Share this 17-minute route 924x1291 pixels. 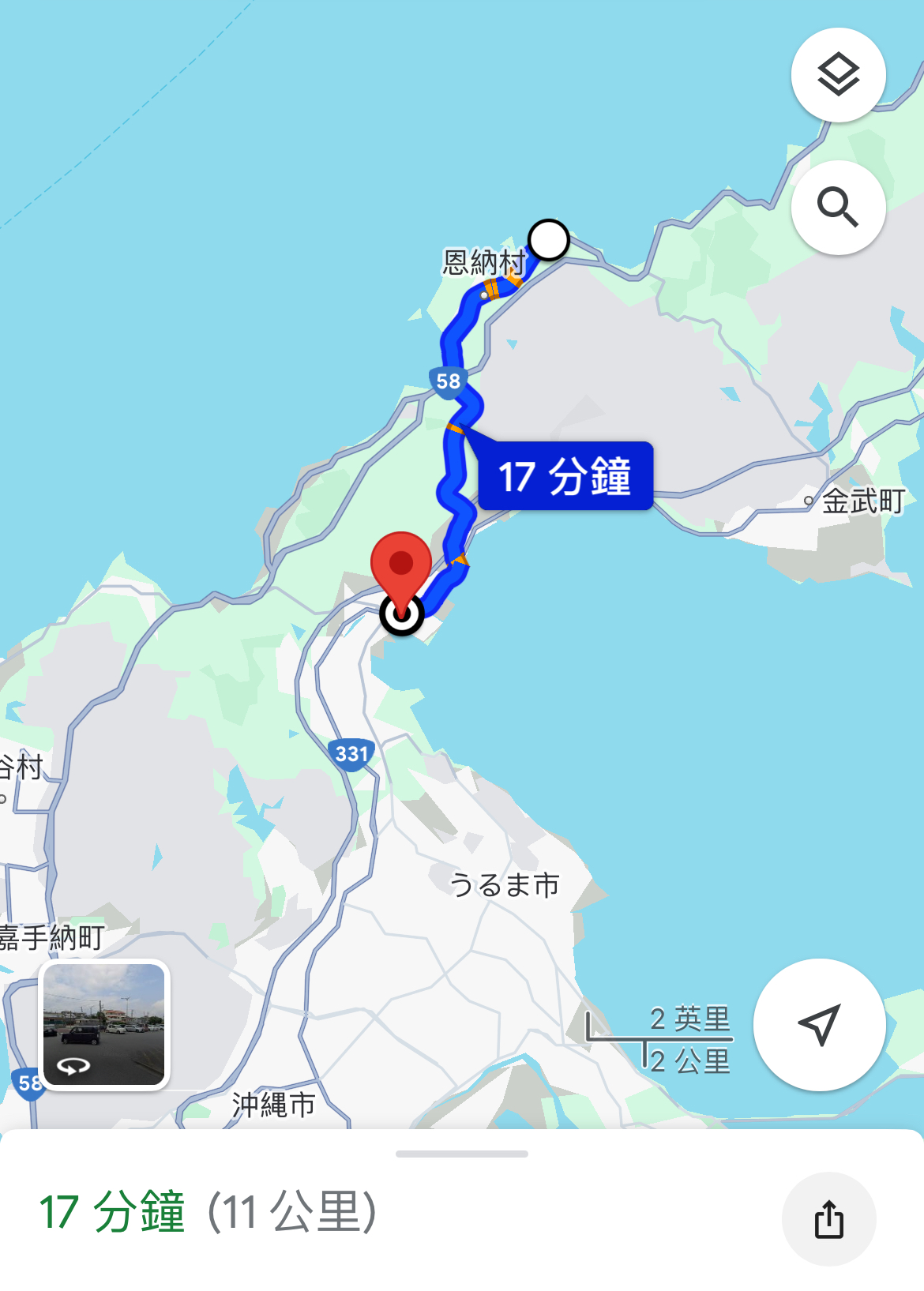(x=828, y=1219)
